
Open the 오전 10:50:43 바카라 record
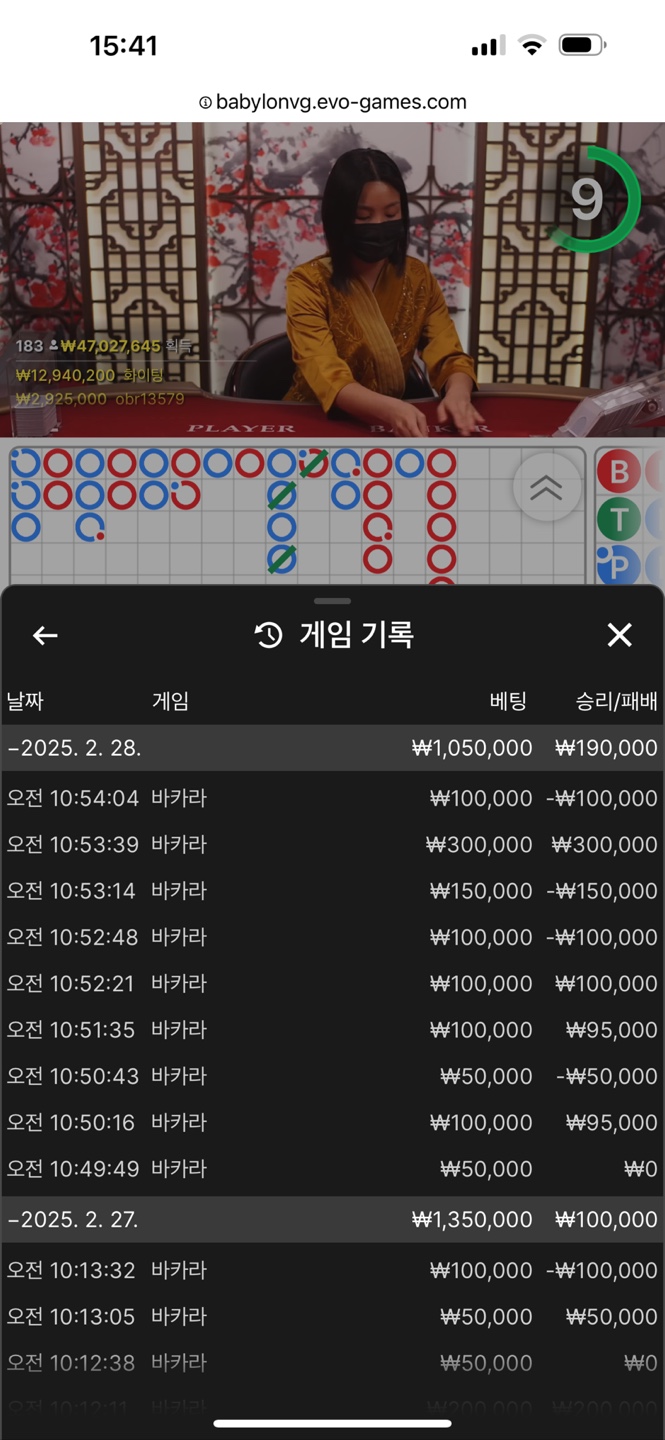[332, 1076]
